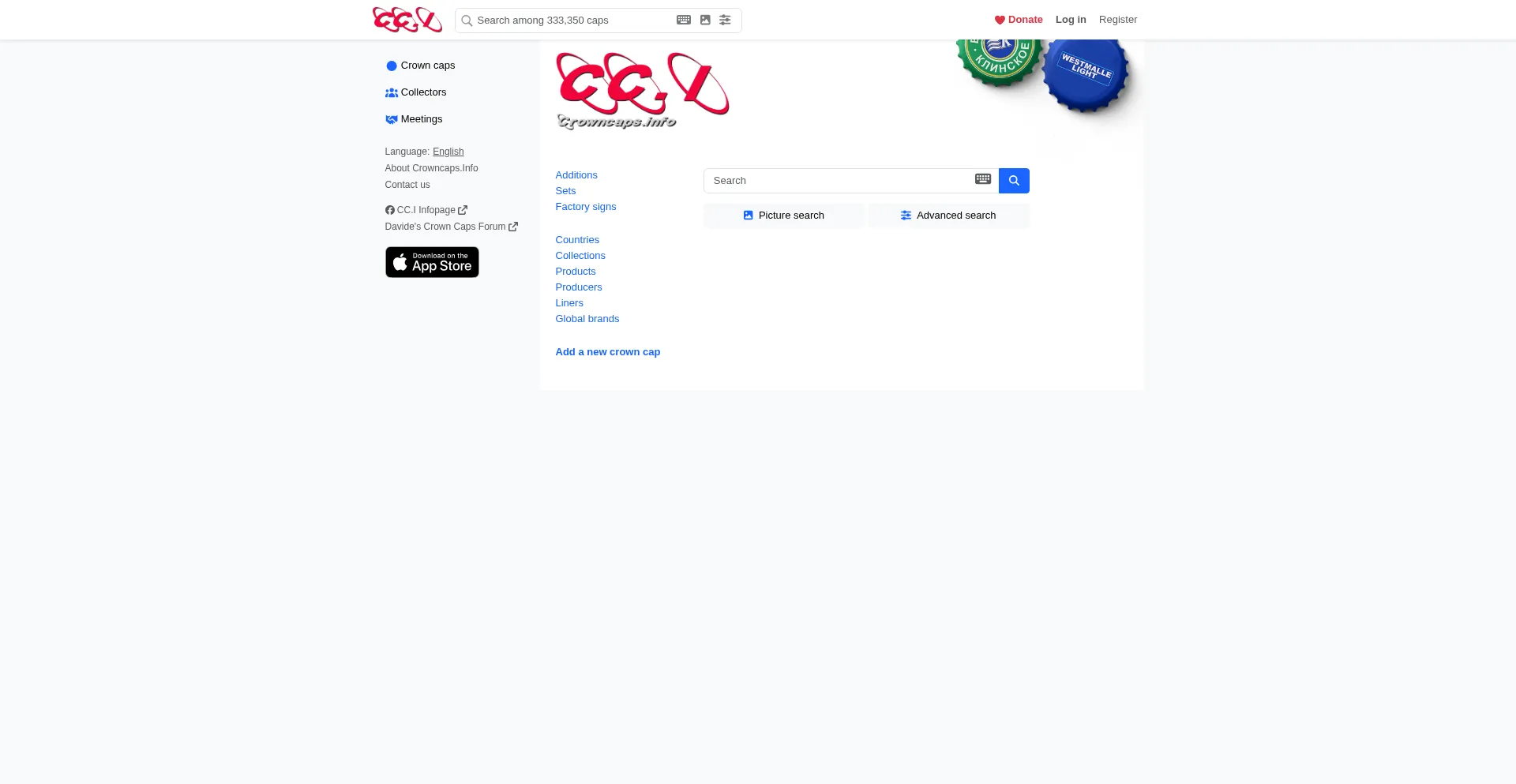The height and width of the screenshot is (784, 1516).
Task: Open Factory signs
Action: pos(585,207)
